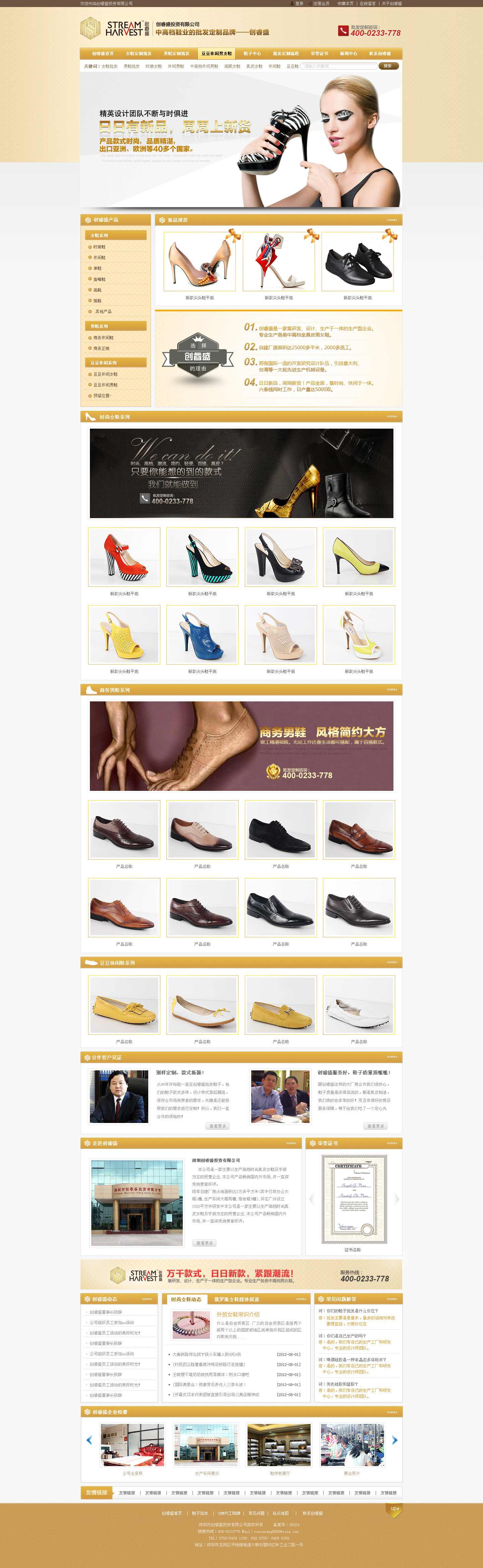Open 商务正装 in the men's shoes sidebar
The image size is (483, 1568).
(101, 349)
